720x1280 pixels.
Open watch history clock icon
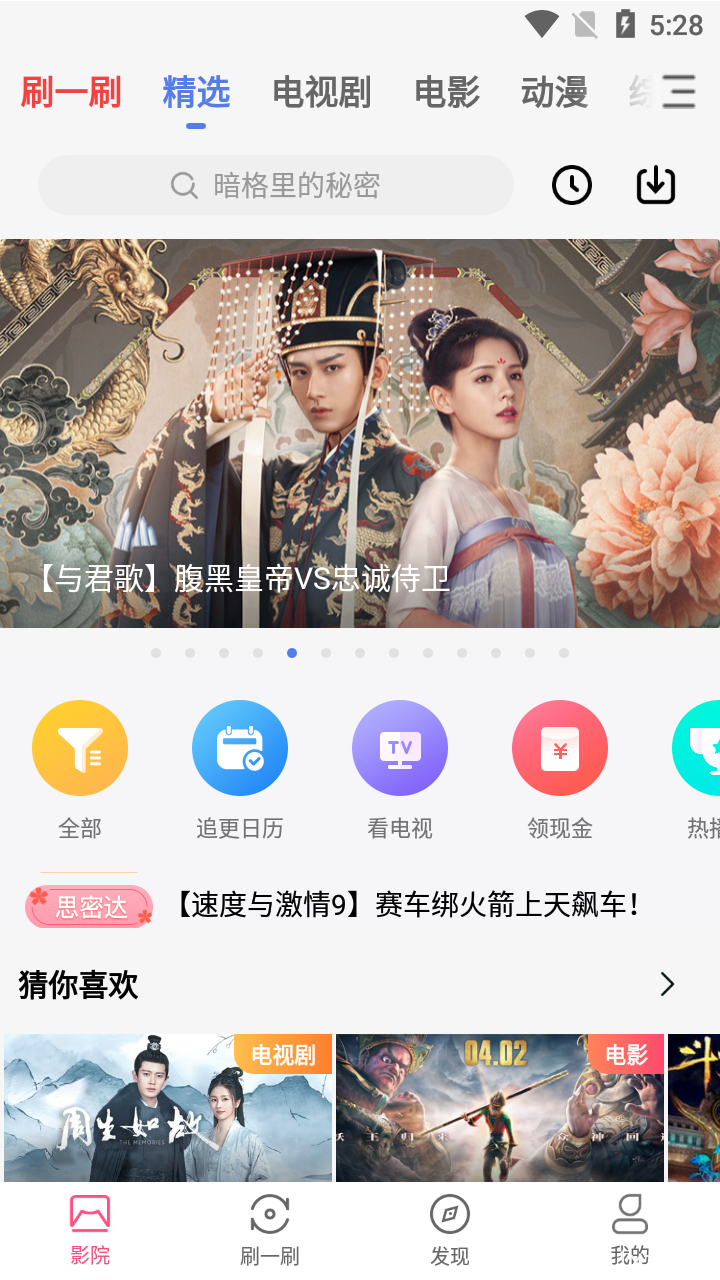[572, 185]
